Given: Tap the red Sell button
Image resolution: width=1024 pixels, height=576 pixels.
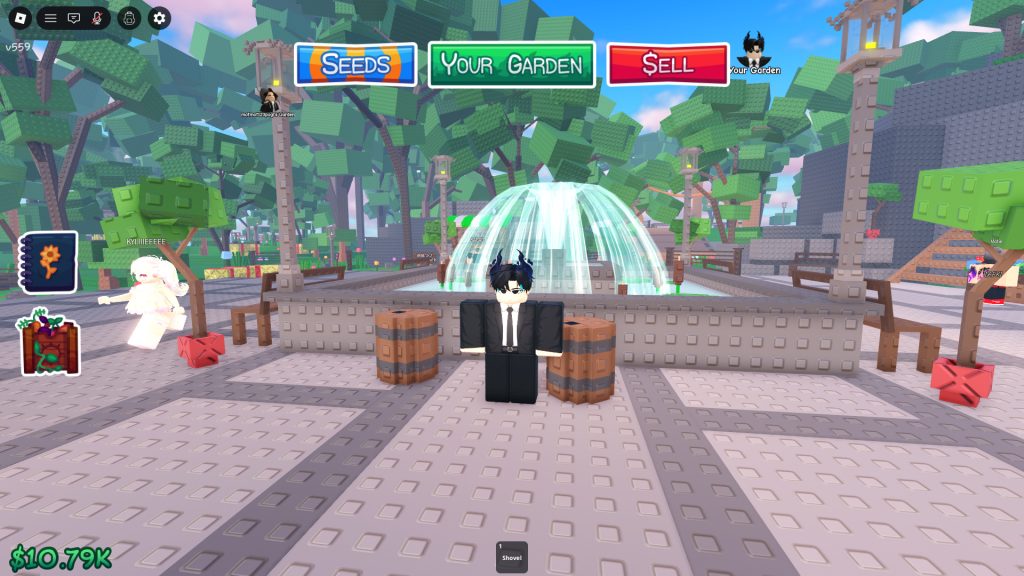Looking at the screenshot, I should (x=668, y=65).
